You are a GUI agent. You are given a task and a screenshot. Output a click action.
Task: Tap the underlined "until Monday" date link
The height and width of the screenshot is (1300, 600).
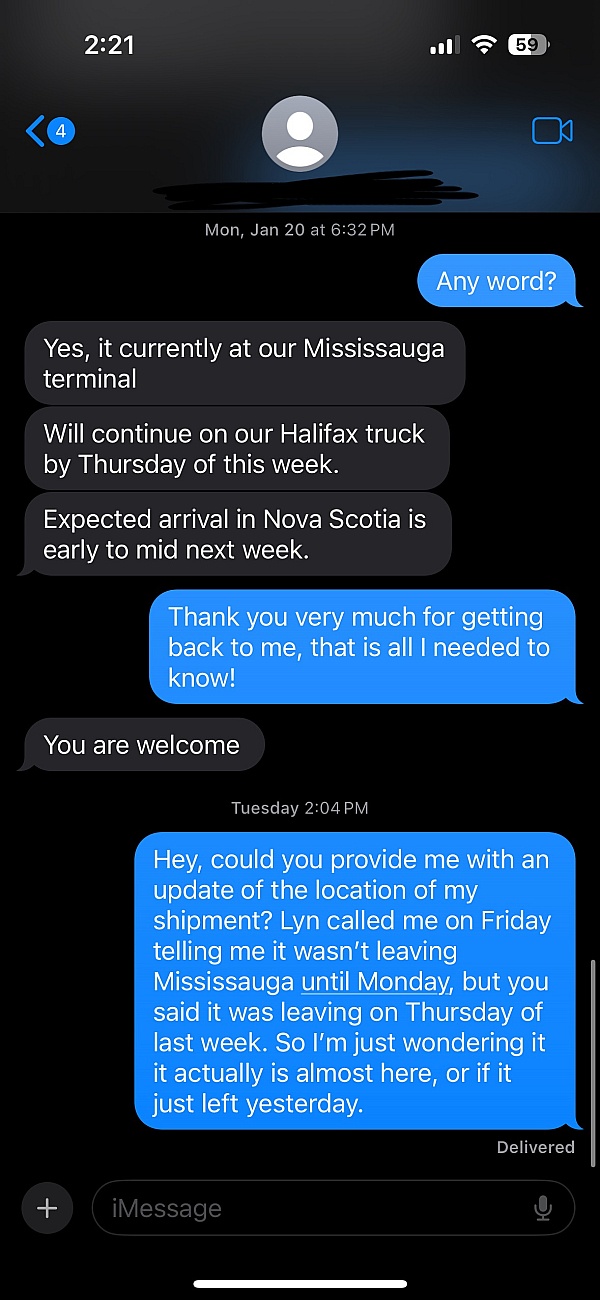pos(375,981)
